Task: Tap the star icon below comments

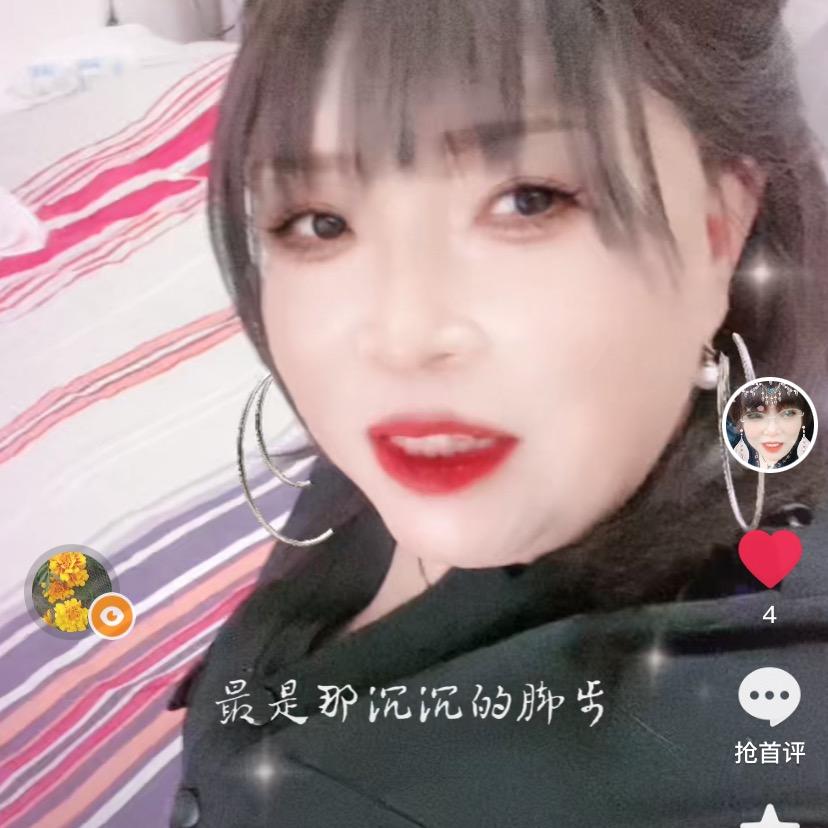Action: click(x=769, y=816)
